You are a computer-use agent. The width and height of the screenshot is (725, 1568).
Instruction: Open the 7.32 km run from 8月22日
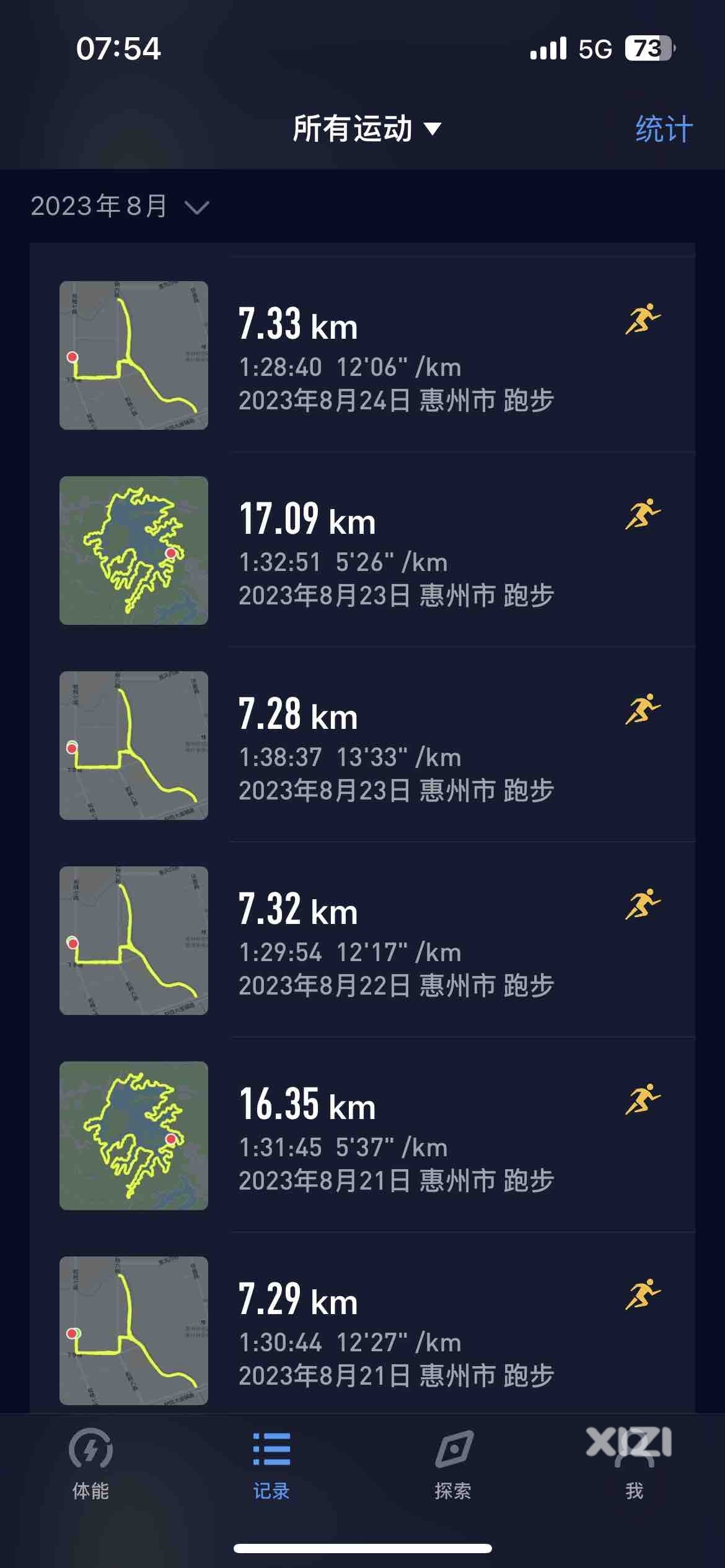362,940
